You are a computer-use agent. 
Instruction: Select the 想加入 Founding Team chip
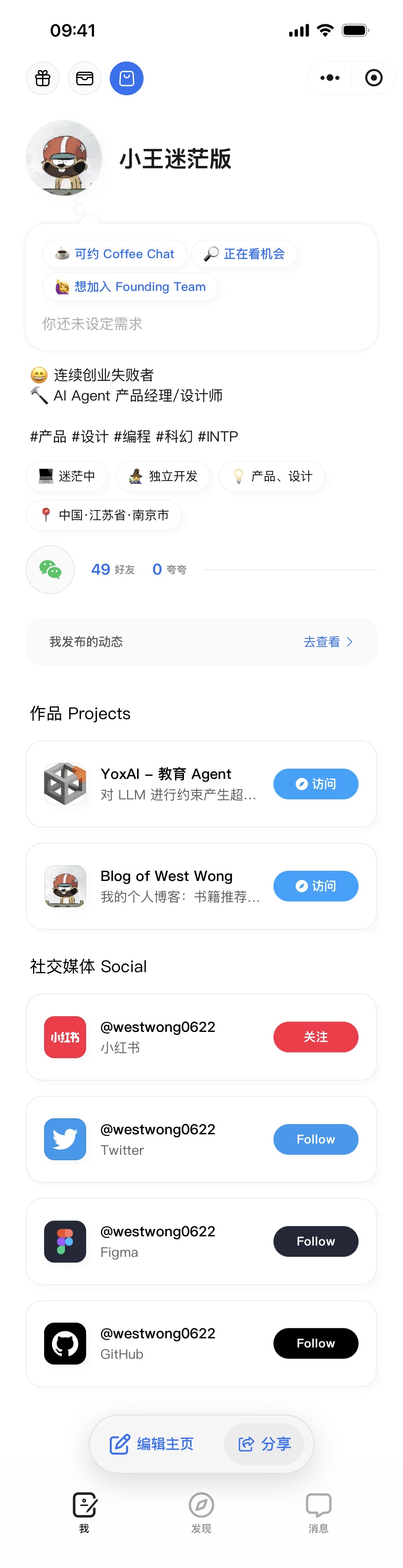131,287
